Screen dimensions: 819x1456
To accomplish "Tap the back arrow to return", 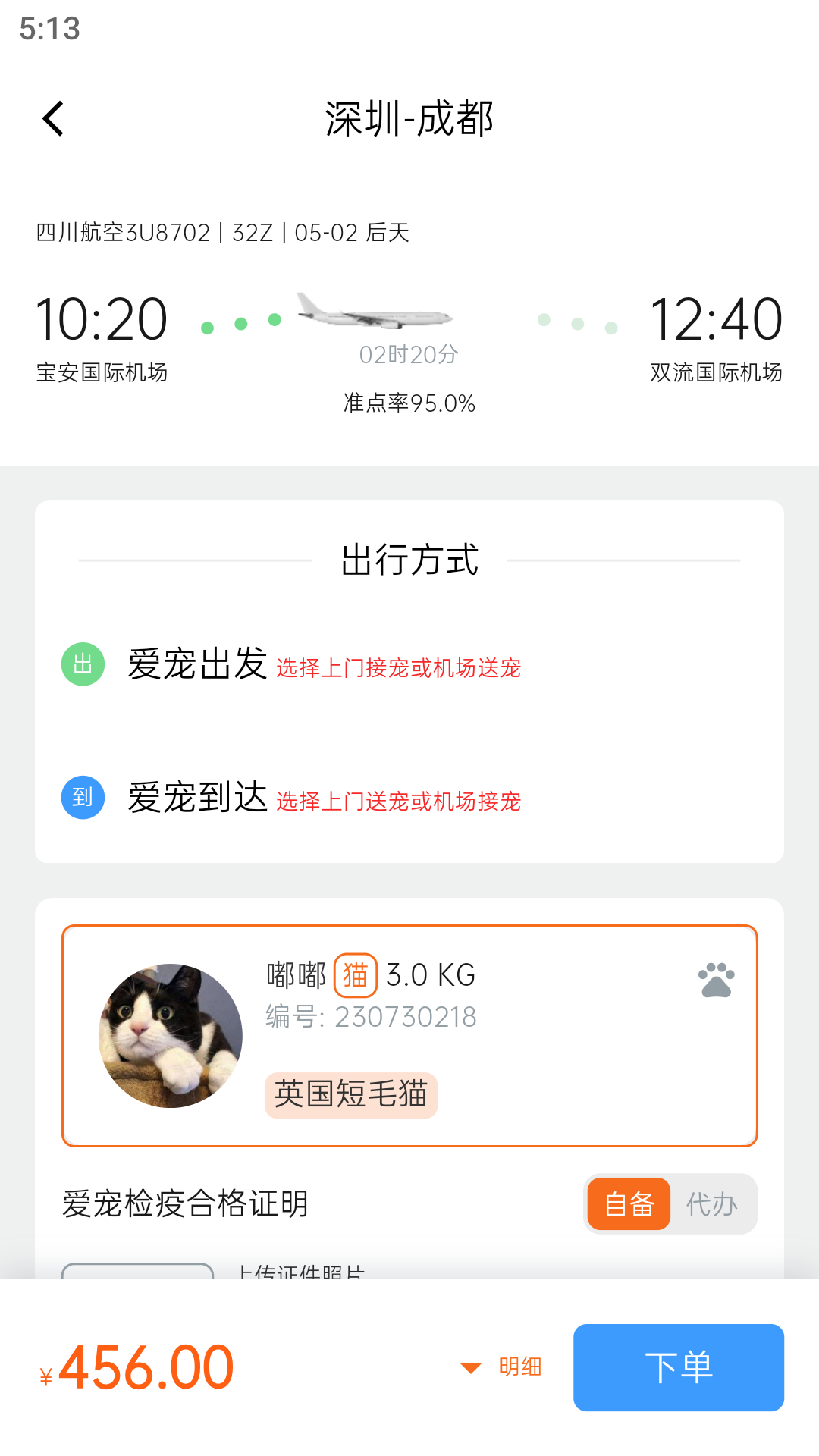I will point(52,118).
